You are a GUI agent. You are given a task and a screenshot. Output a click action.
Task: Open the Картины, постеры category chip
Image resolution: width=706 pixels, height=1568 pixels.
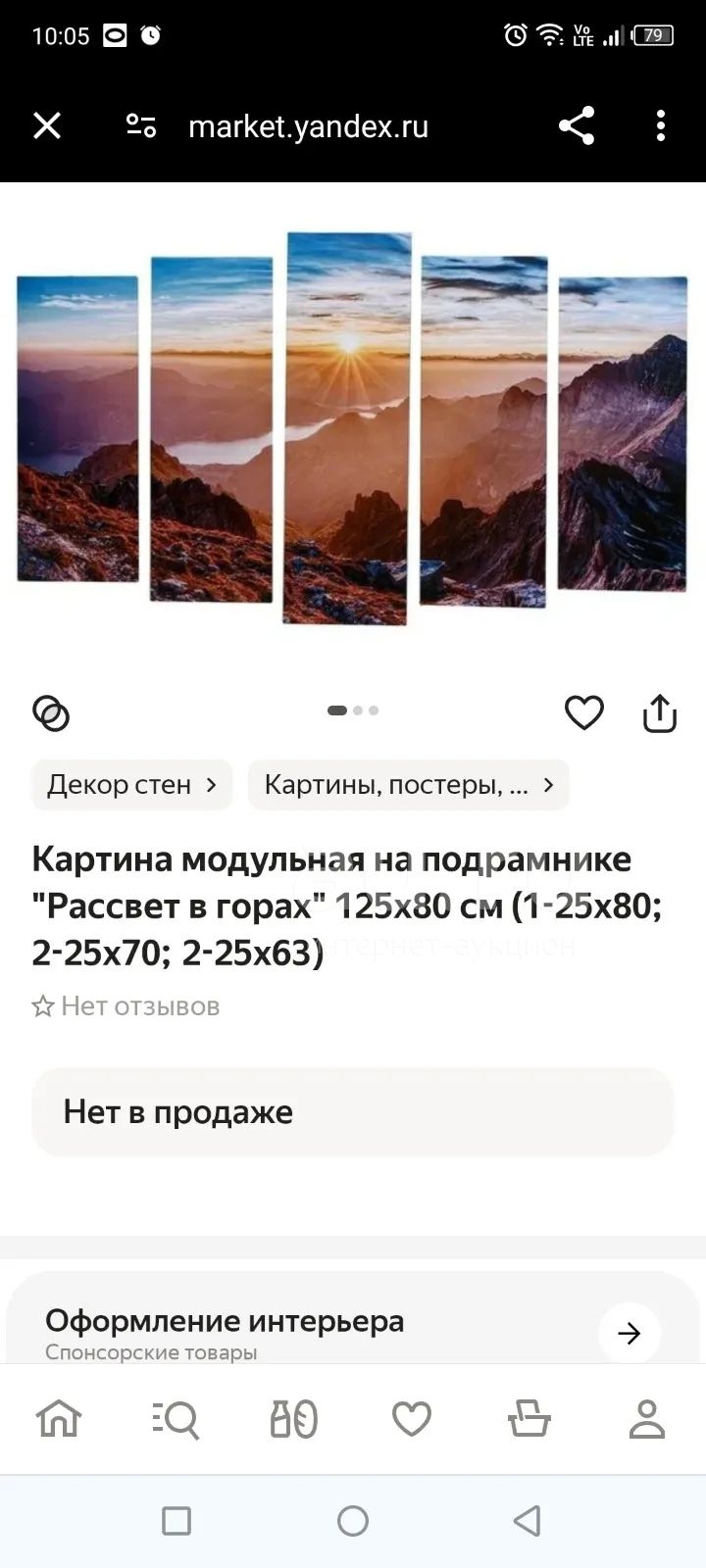point(409,785)
